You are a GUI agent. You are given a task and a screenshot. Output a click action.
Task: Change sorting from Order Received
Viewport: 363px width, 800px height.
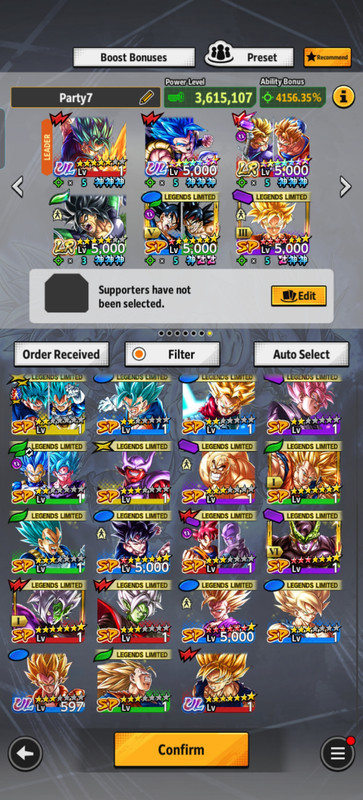61,354
